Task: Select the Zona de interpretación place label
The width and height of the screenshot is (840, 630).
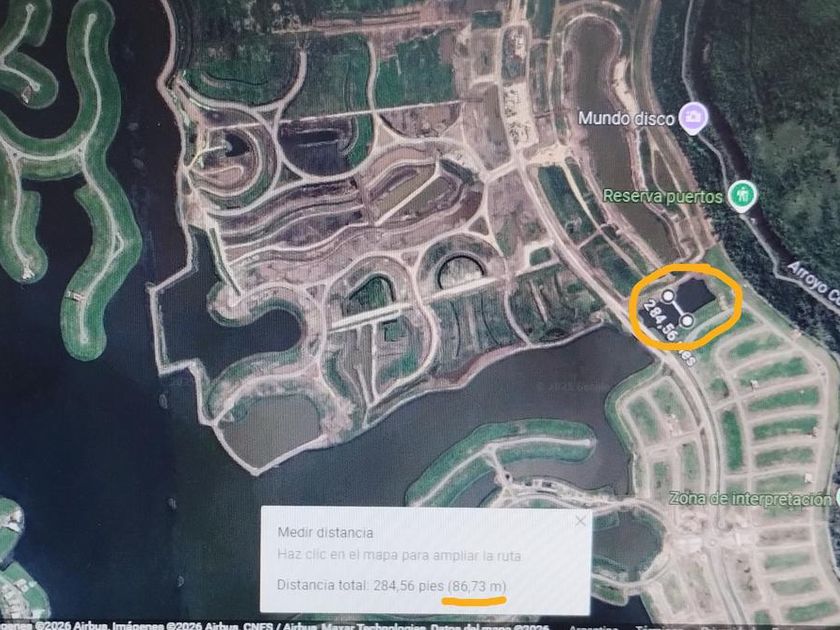Action: coord(750,499)
